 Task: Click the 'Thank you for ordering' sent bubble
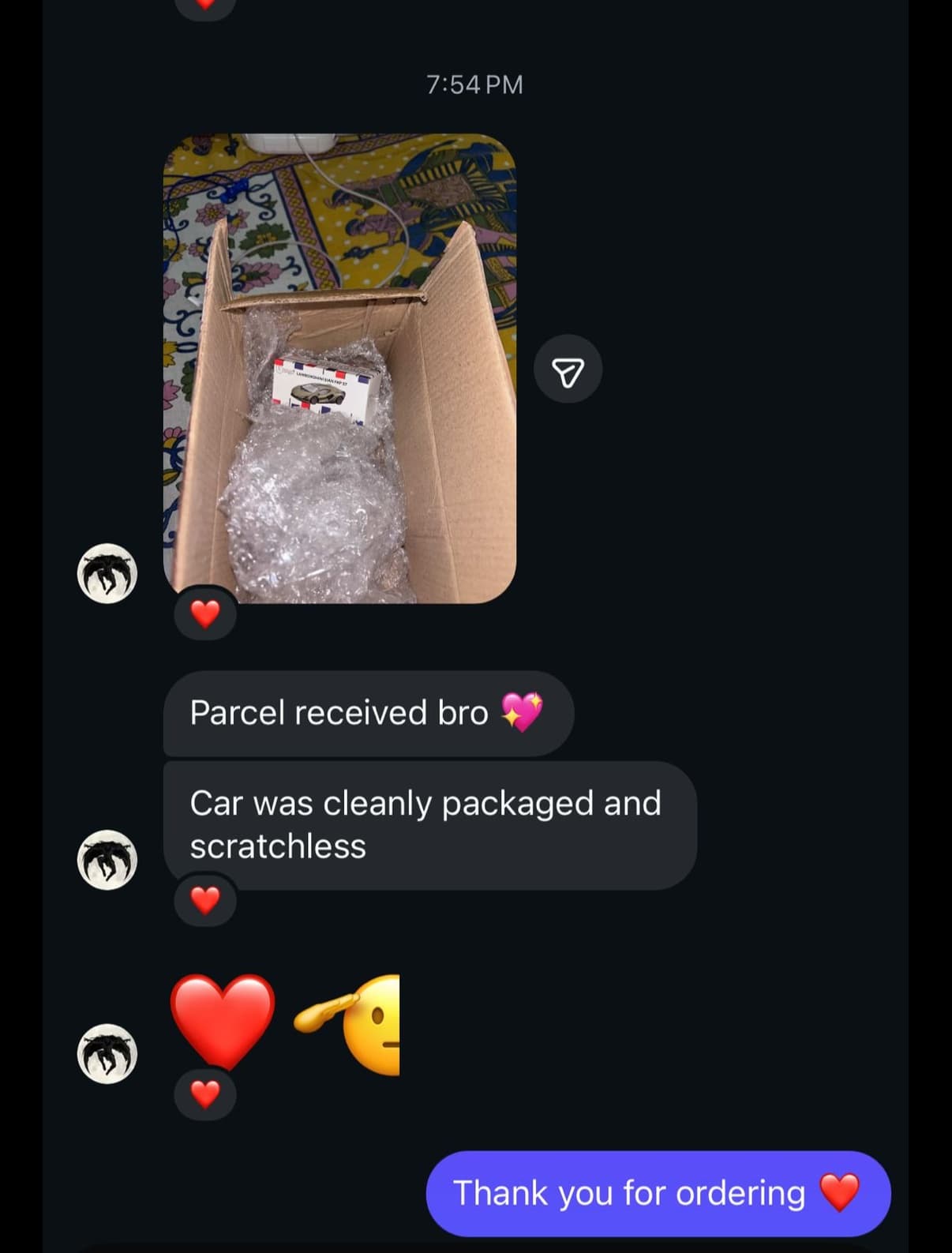coord(659,1193)
